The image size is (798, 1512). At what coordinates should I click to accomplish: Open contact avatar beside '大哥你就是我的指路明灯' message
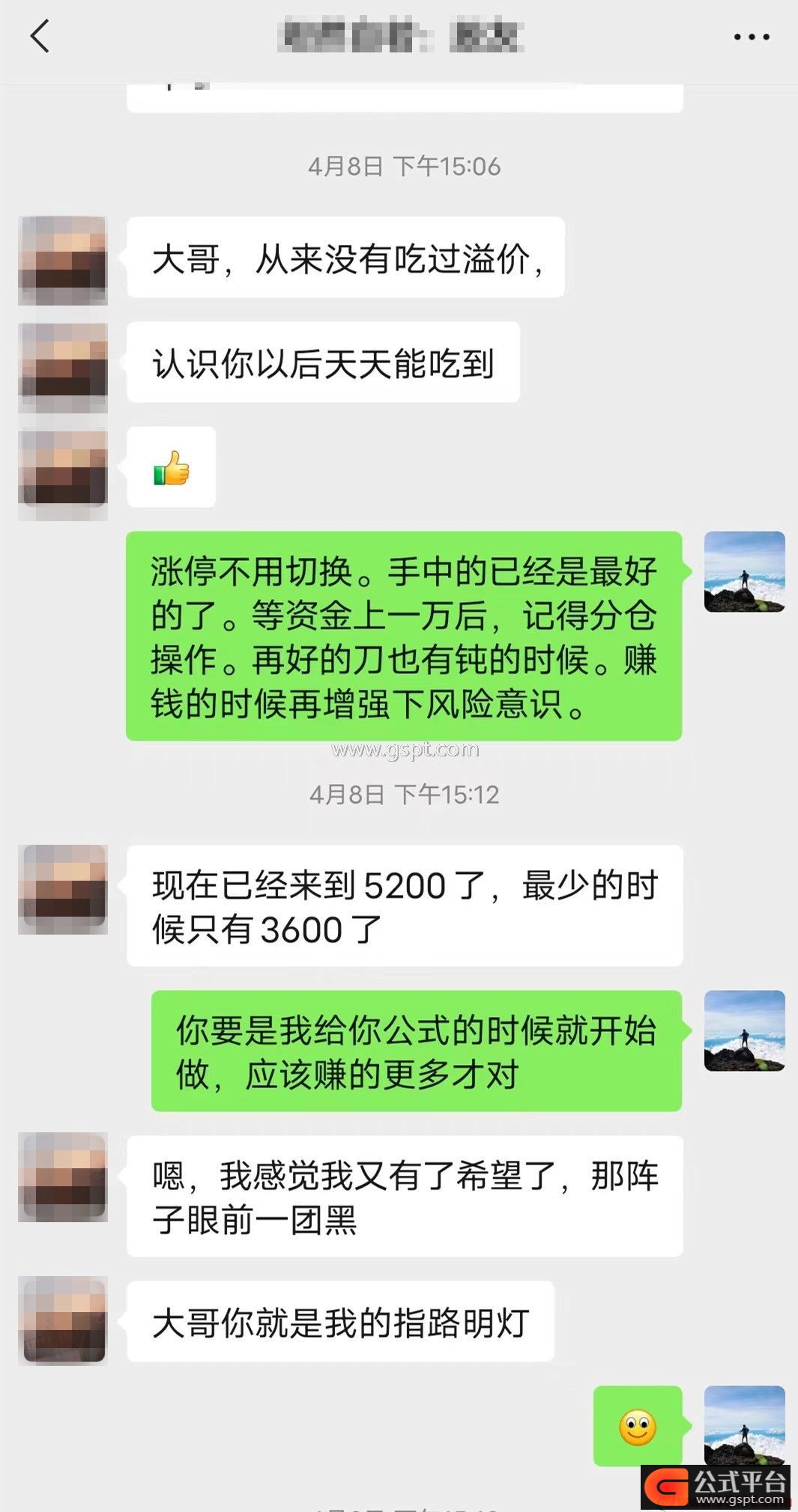[64, 1320]
